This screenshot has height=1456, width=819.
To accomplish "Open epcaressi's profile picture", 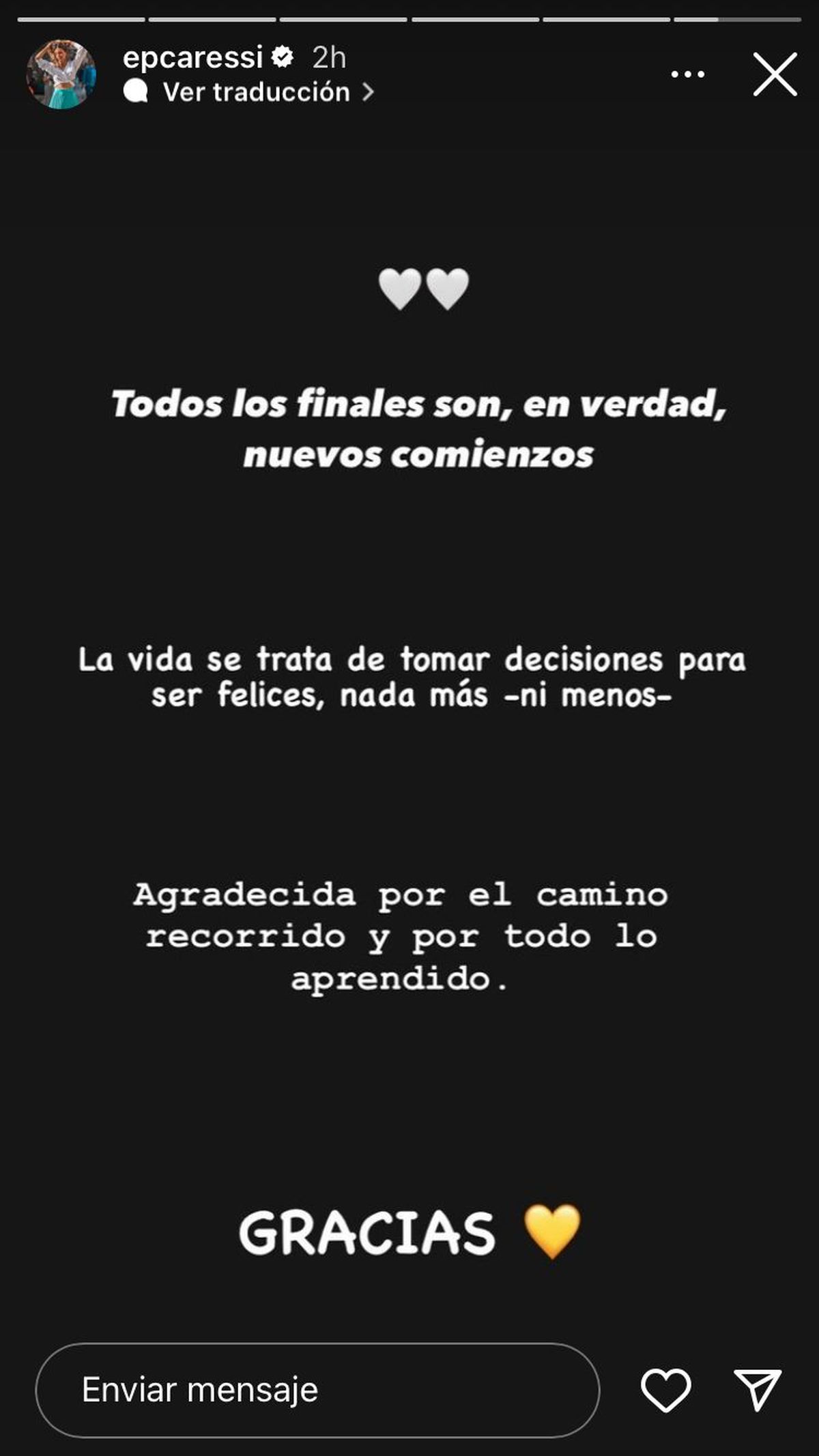I will [61, 74].
